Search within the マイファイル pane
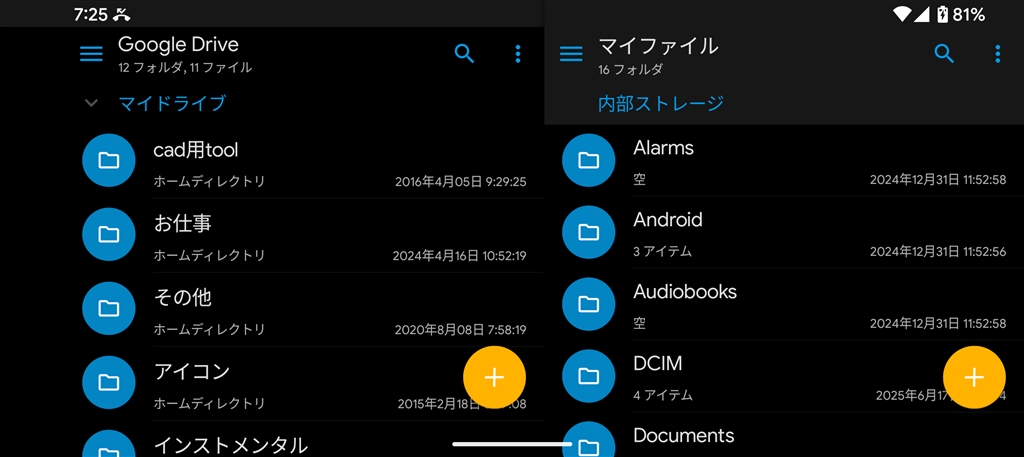 [944, 54]
